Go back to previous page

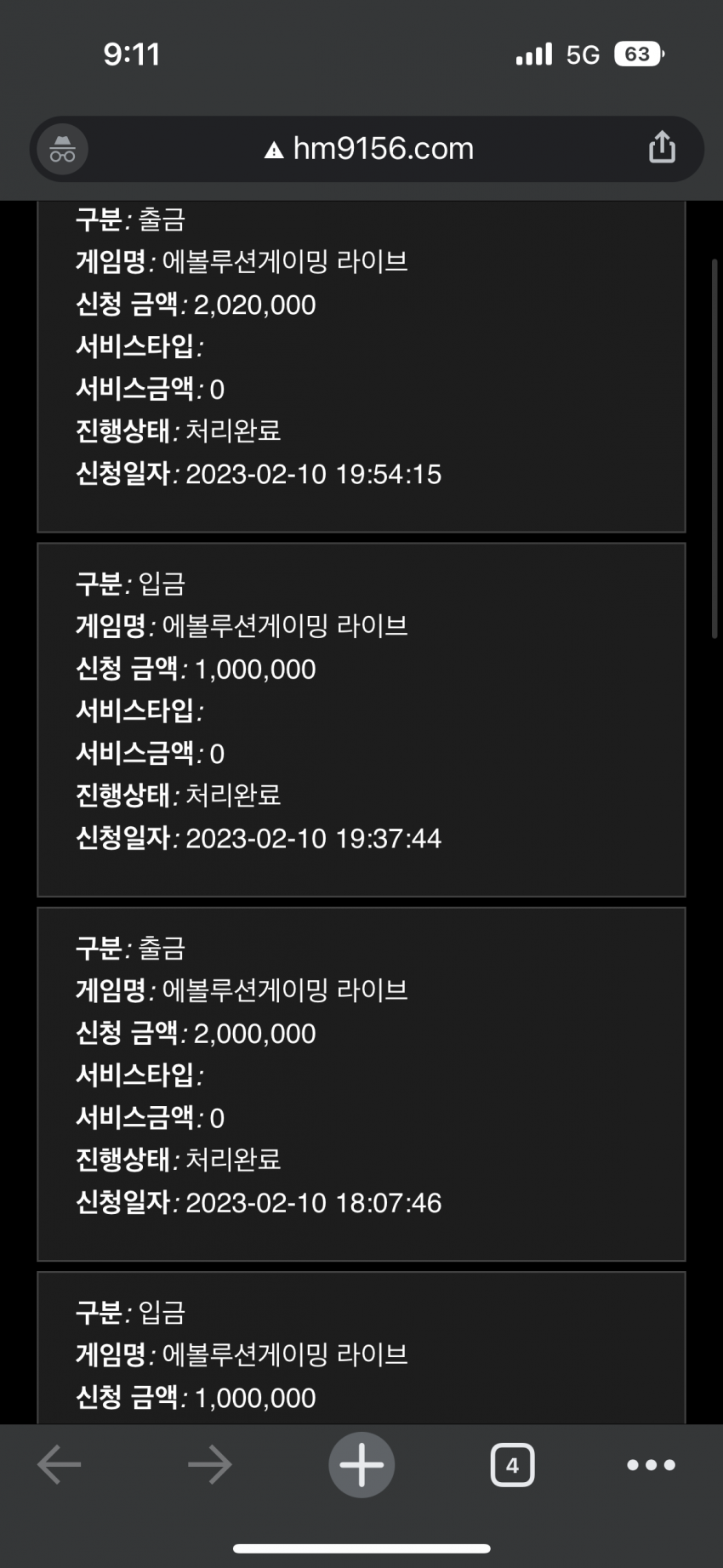(x=59, y=1464)
